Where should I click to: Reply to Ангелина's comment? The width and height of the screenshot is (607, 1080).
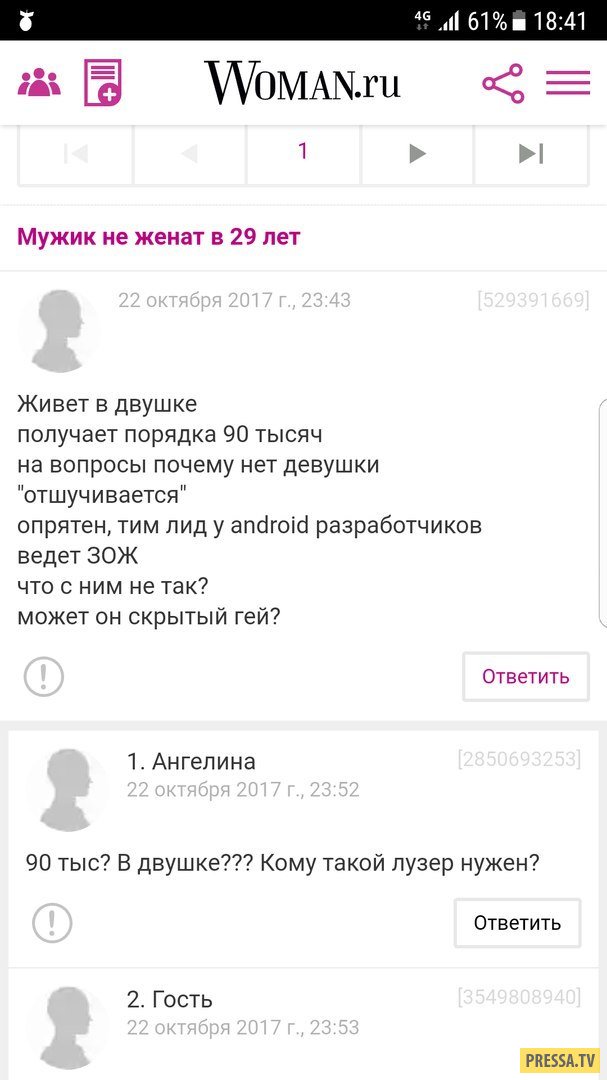[x=517, y=922]
